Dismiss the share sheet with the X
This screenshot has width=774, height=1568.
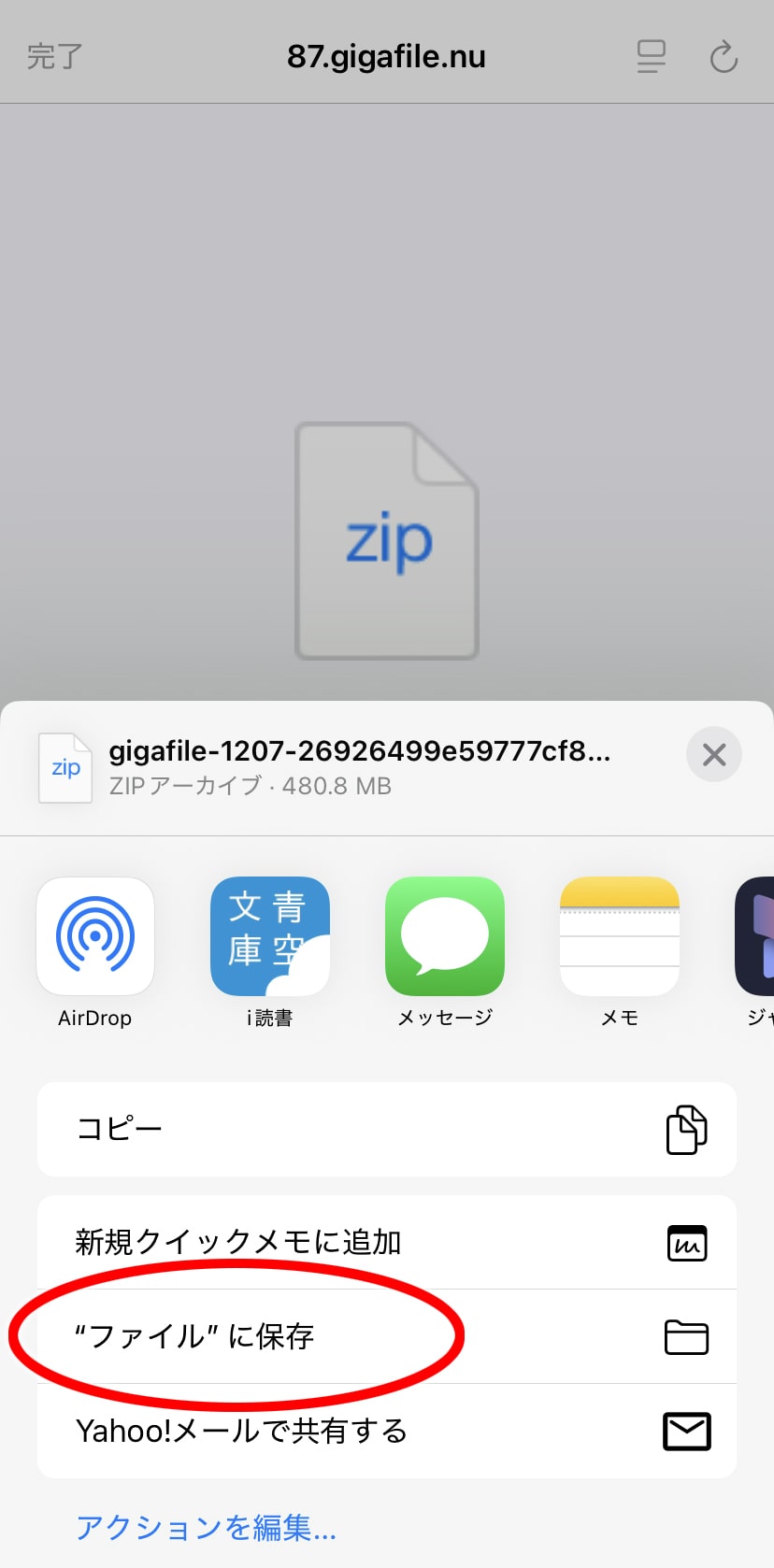[714, 754]
